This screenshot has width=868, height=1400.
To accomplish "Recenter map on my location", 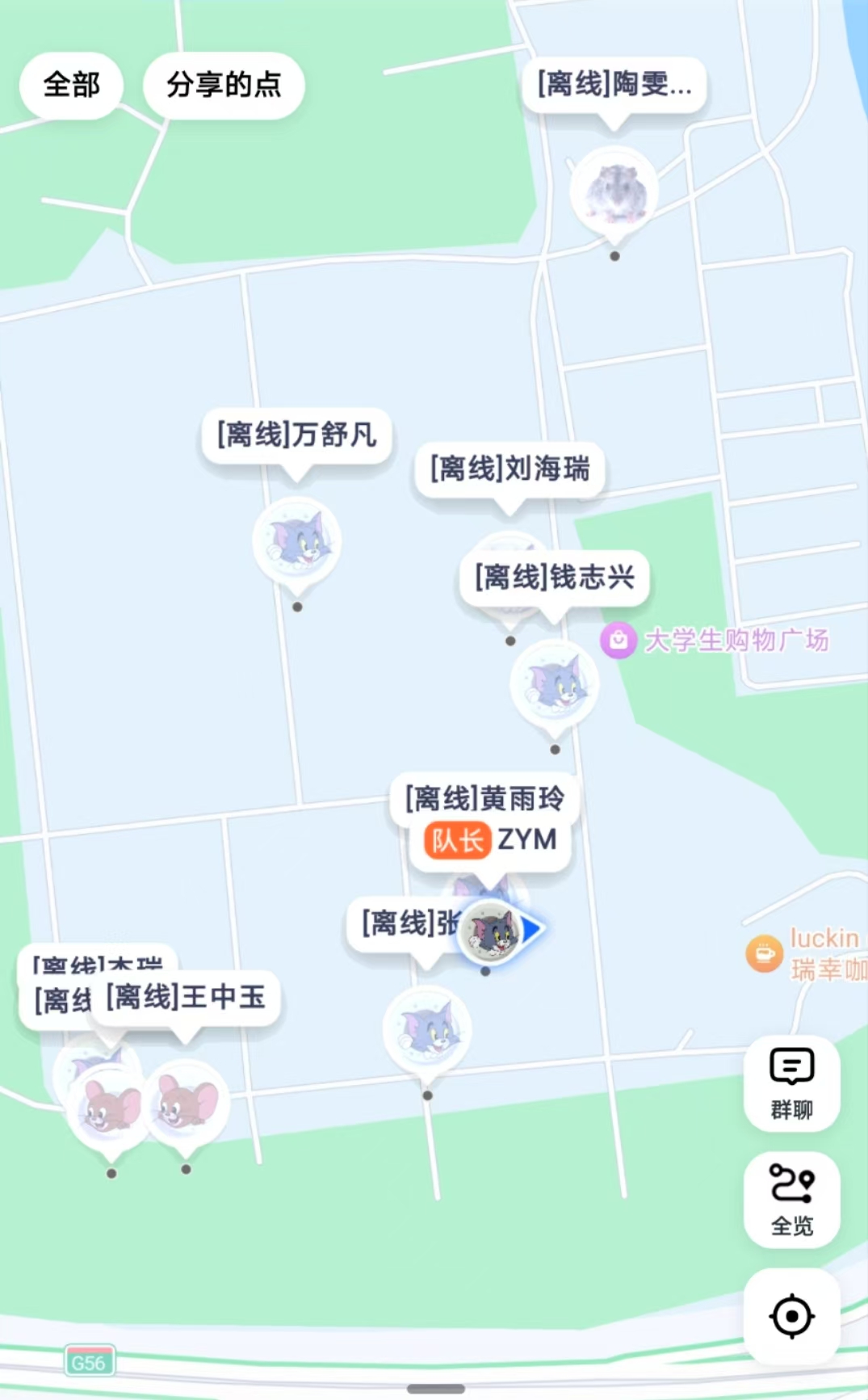I will (x=792, y=1317).
